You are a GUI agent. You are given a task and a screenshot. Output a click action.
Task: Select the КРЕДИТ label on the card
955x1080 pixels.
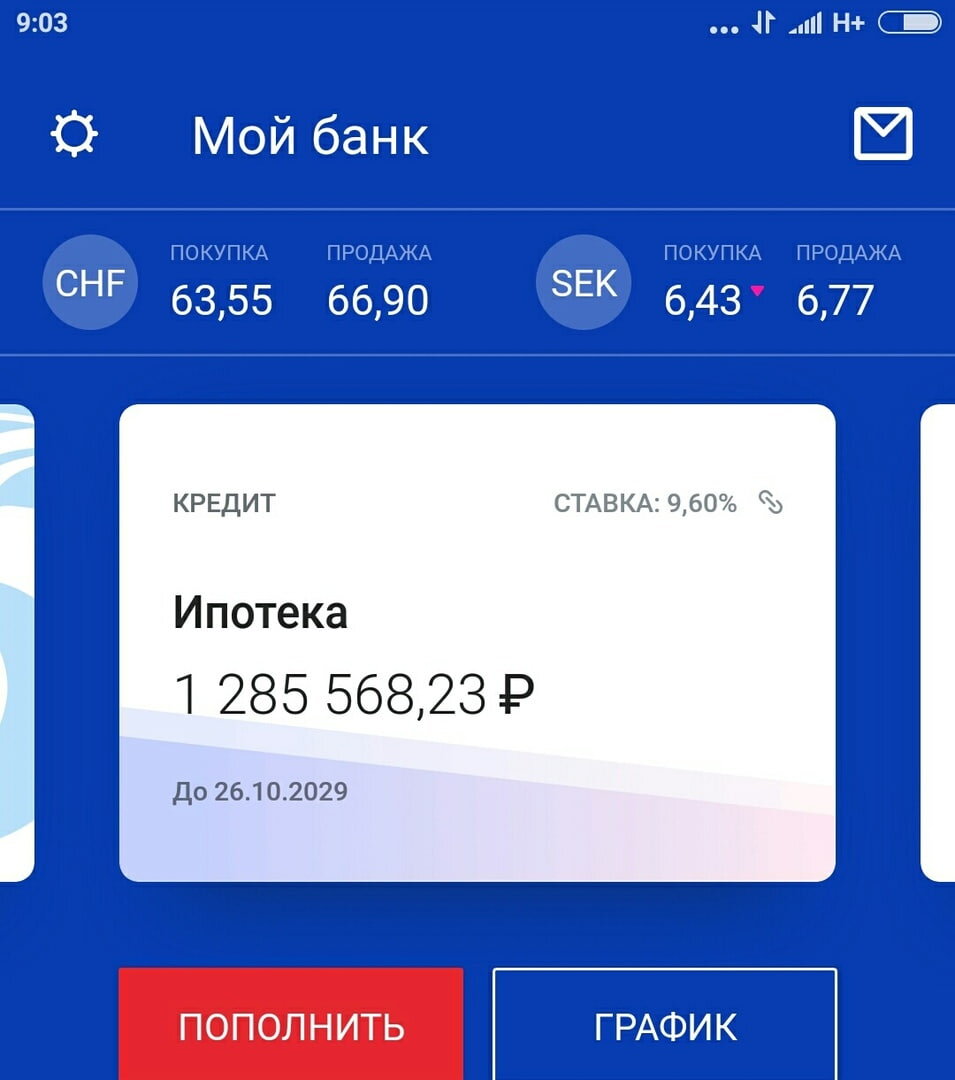[224, 503]
